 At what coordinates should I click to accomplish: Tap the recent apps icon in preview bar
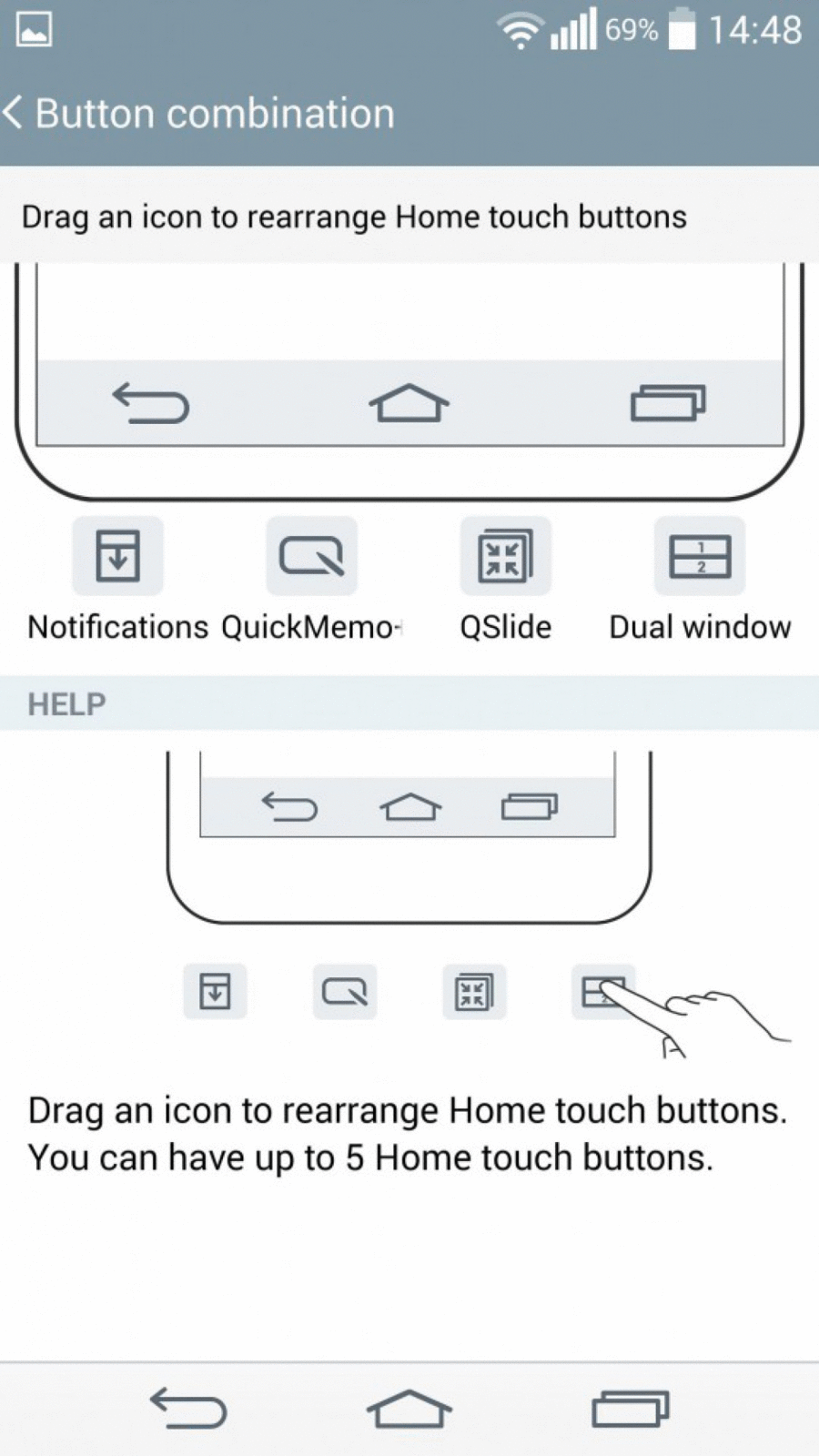[x=668, y=403]
